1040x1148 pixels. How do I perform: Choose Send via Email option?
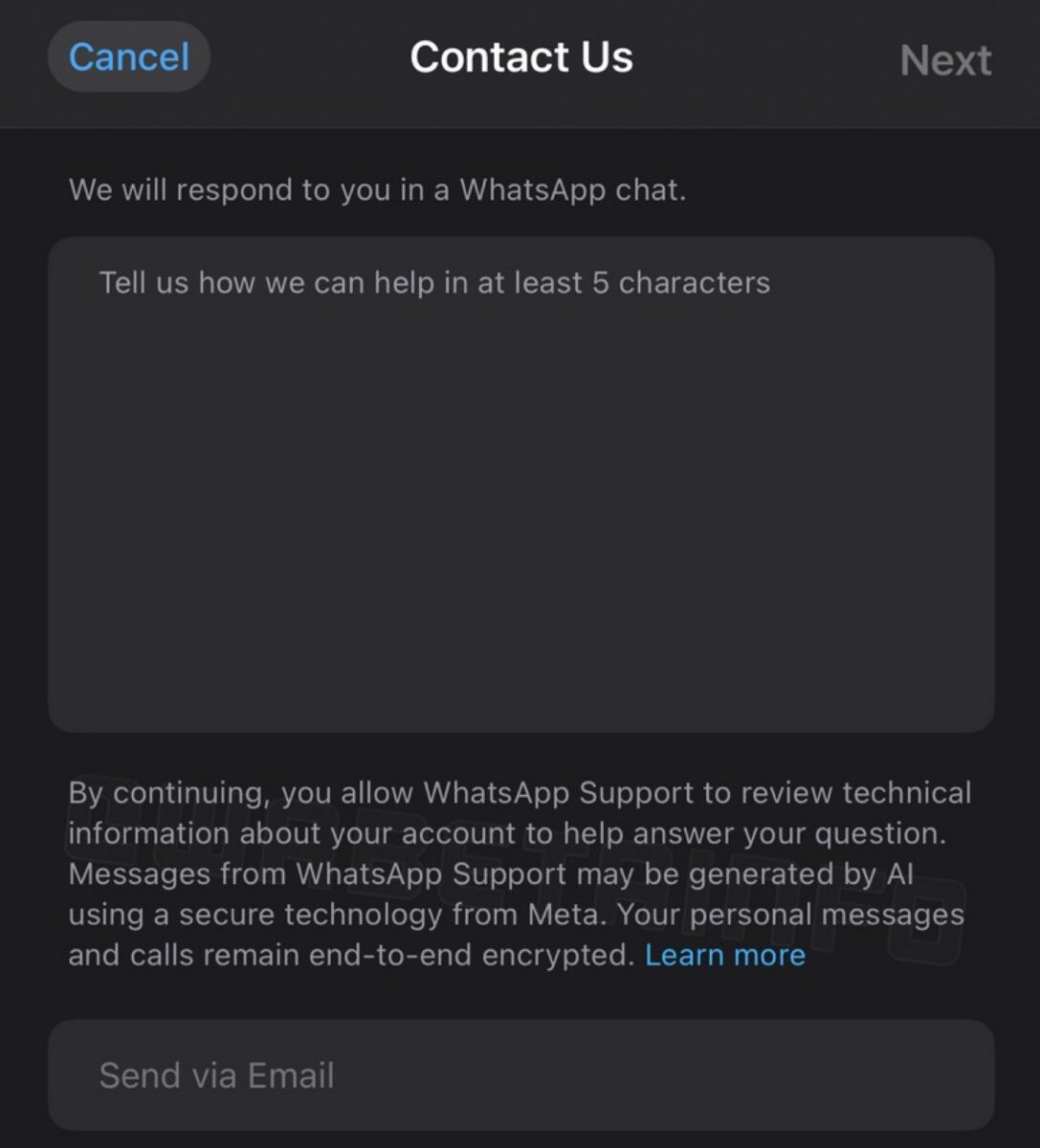tap(520, 1074)
